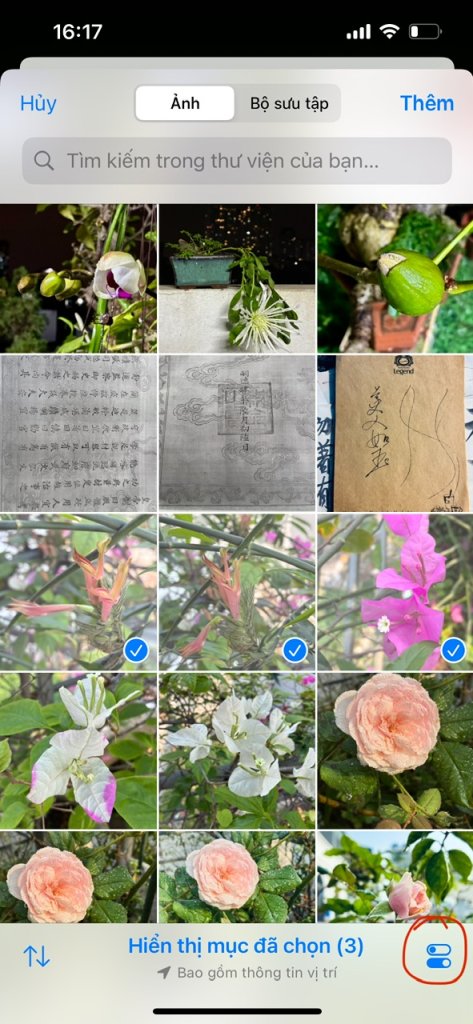Select the white bougainvillea with pink edges
473x1024 pixels.
[78, 751]
